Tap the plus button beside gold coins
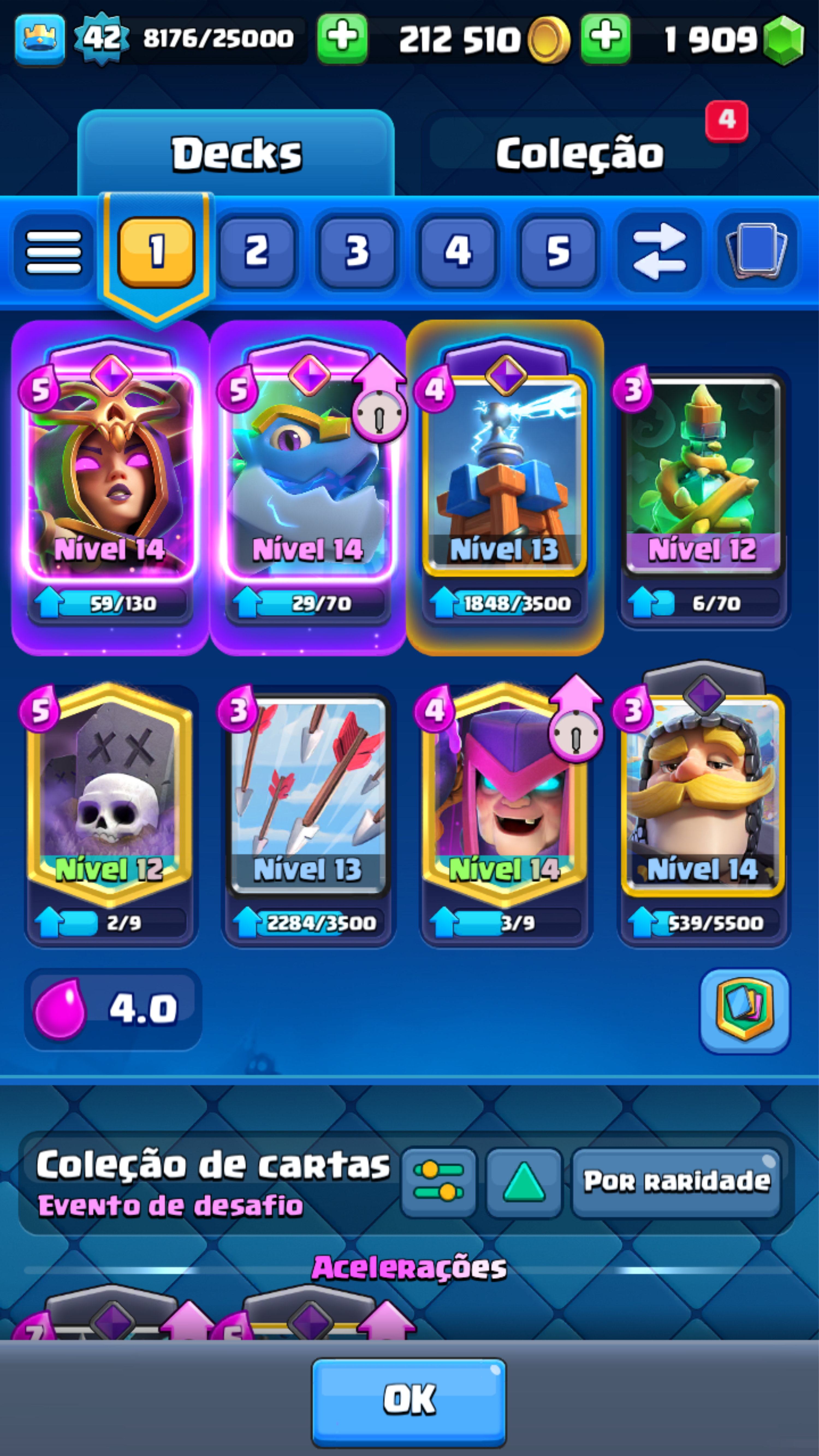 [x=605, y=39]
